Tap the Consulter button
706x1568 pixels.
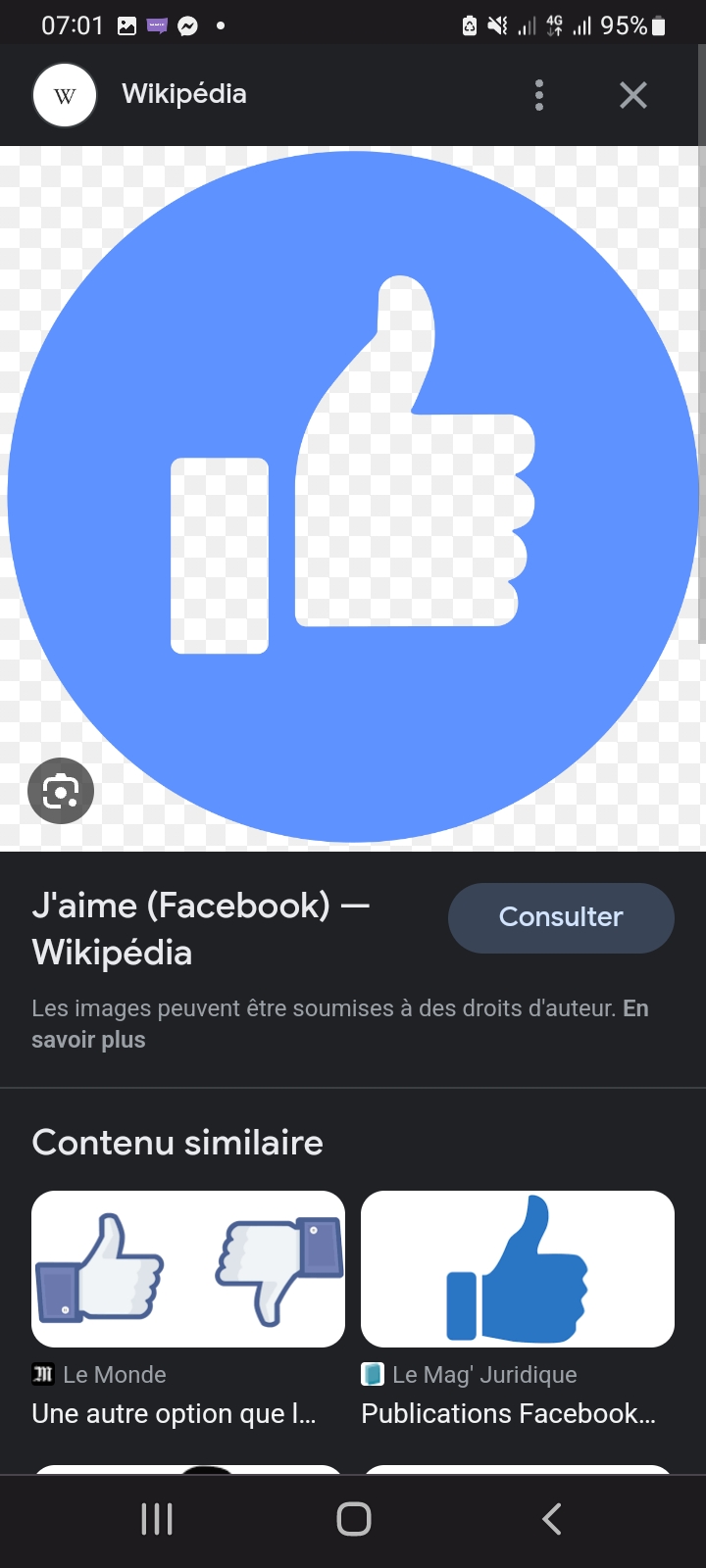[x=561, y=917]
